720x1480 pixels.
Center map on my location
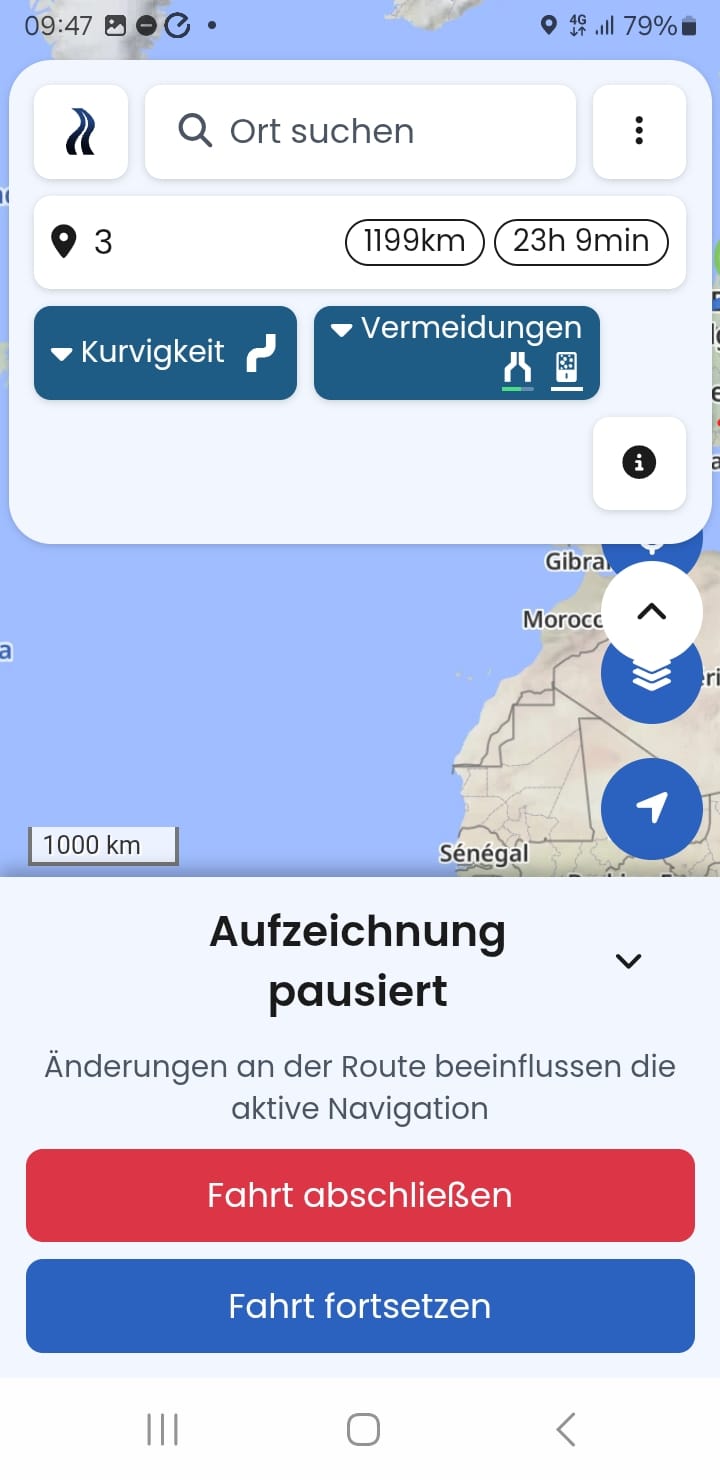click(652, 808)
